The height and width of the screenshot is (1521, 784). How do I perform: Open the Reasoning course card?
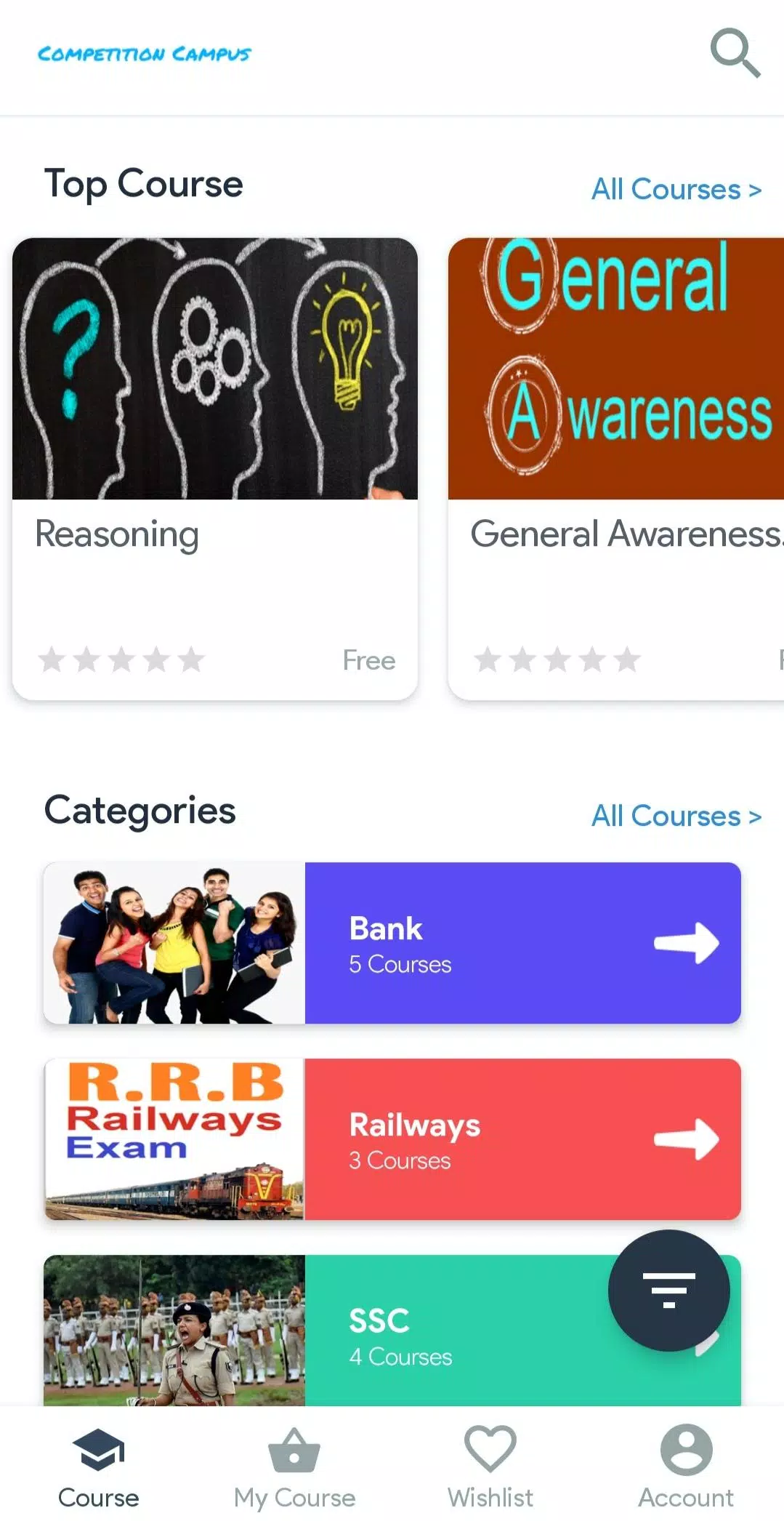215,468
